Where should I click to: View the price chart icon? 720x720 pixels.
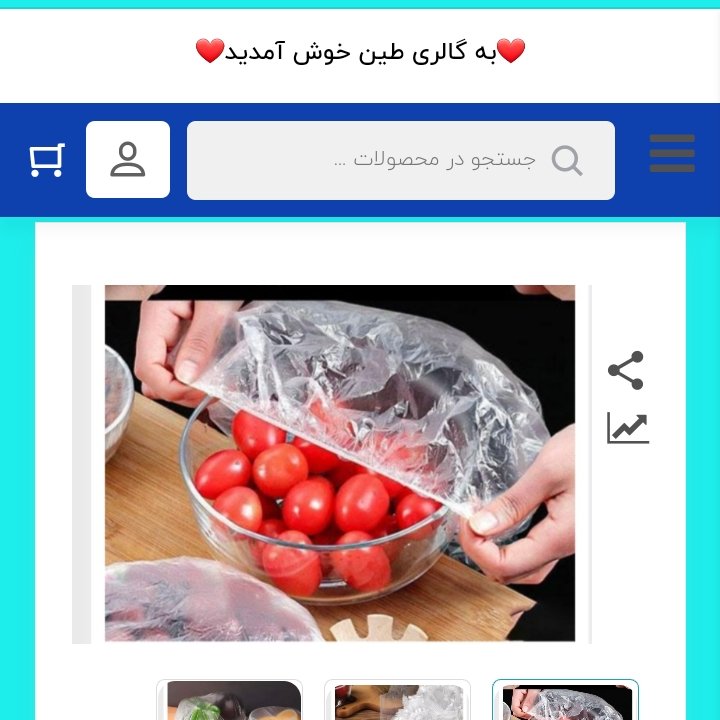pos(627,428)
